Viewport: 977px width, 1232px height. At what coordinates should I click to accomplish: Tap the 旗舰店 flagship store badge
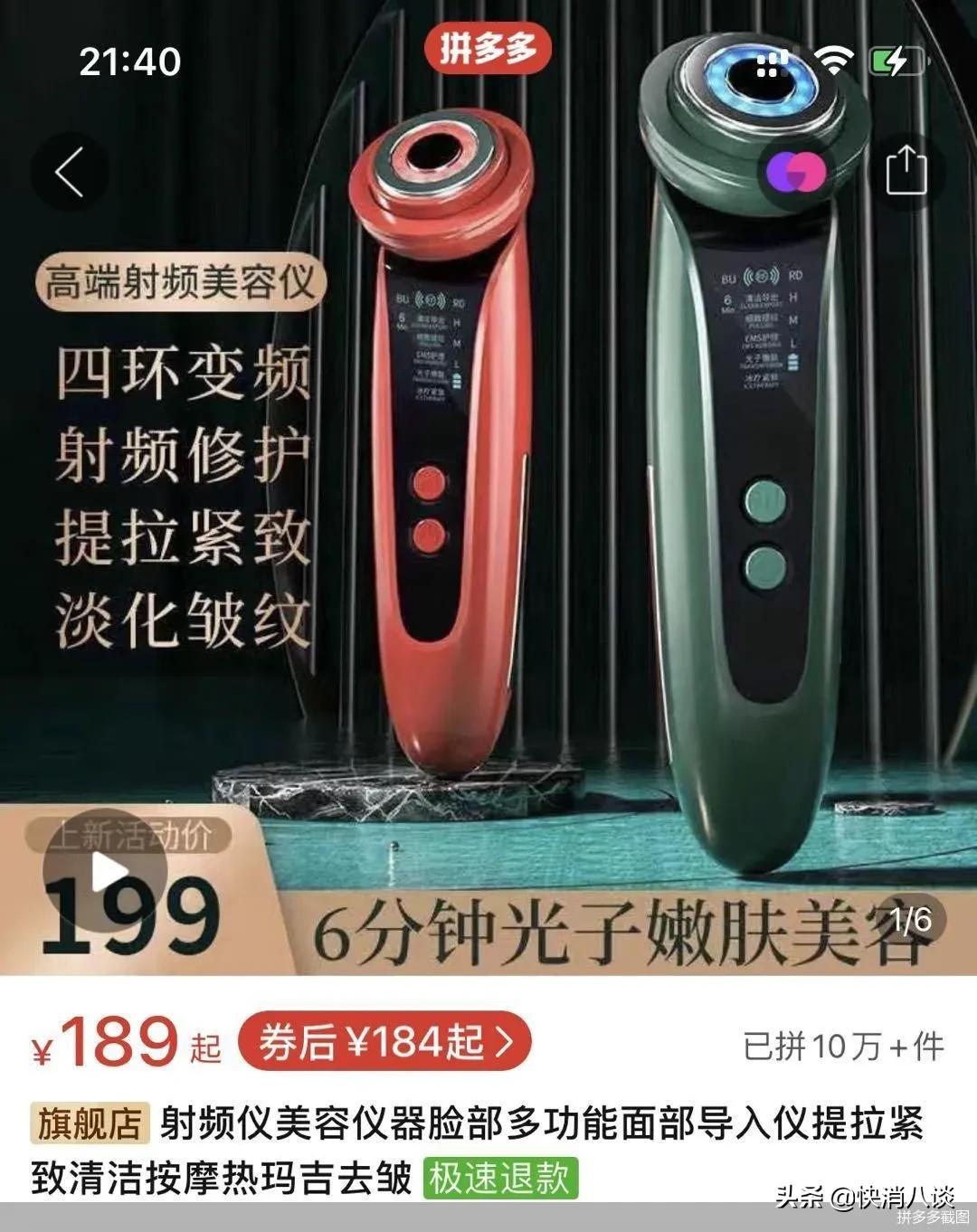pos(91,1121)
